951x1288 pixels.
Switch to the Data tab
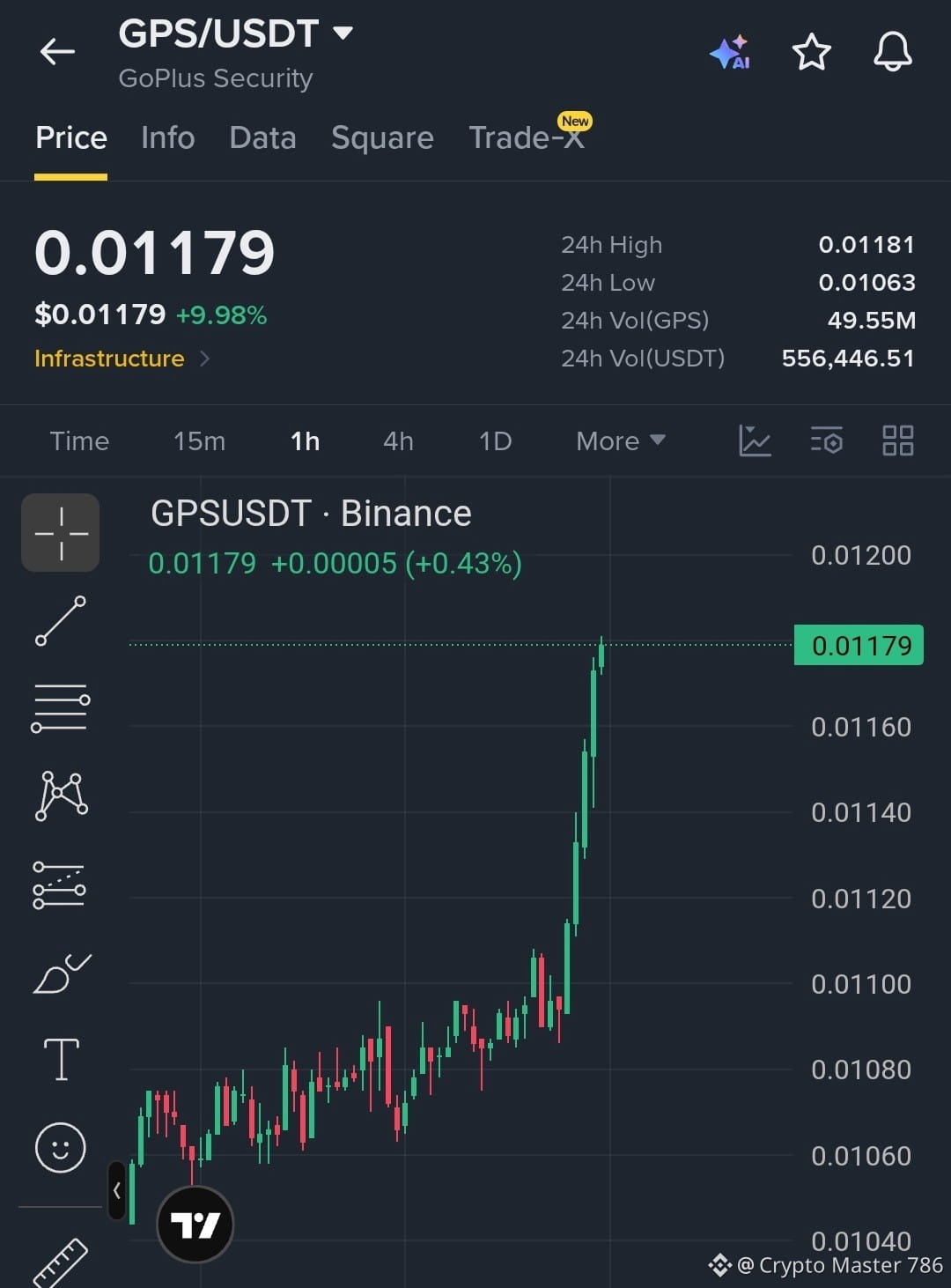(262, 137)
